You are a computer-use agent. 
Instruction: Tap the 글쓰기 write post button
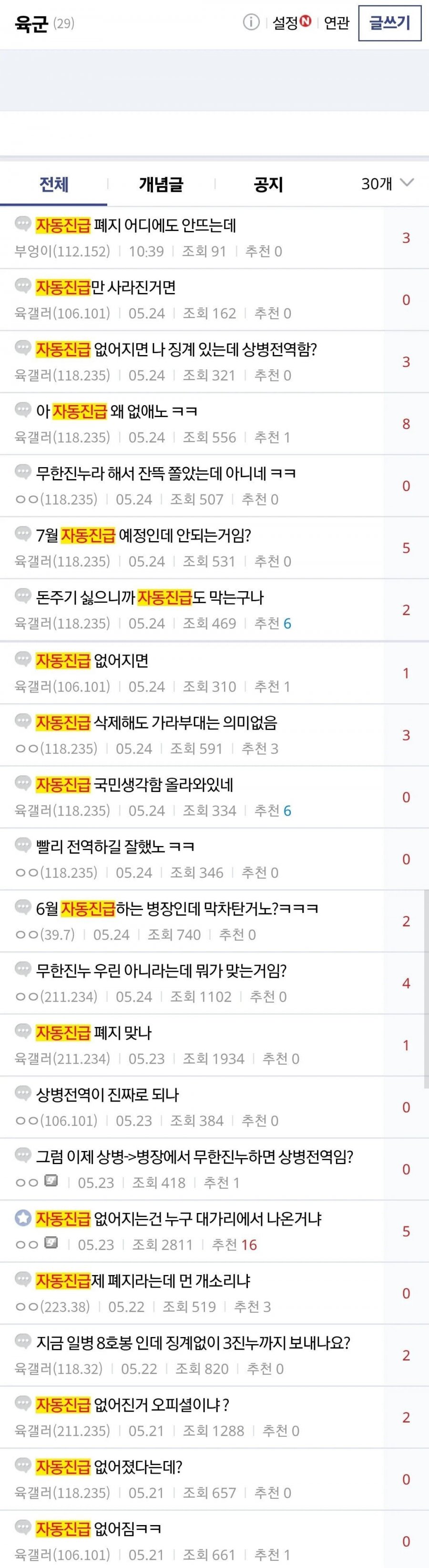click(x=389, y=23)
